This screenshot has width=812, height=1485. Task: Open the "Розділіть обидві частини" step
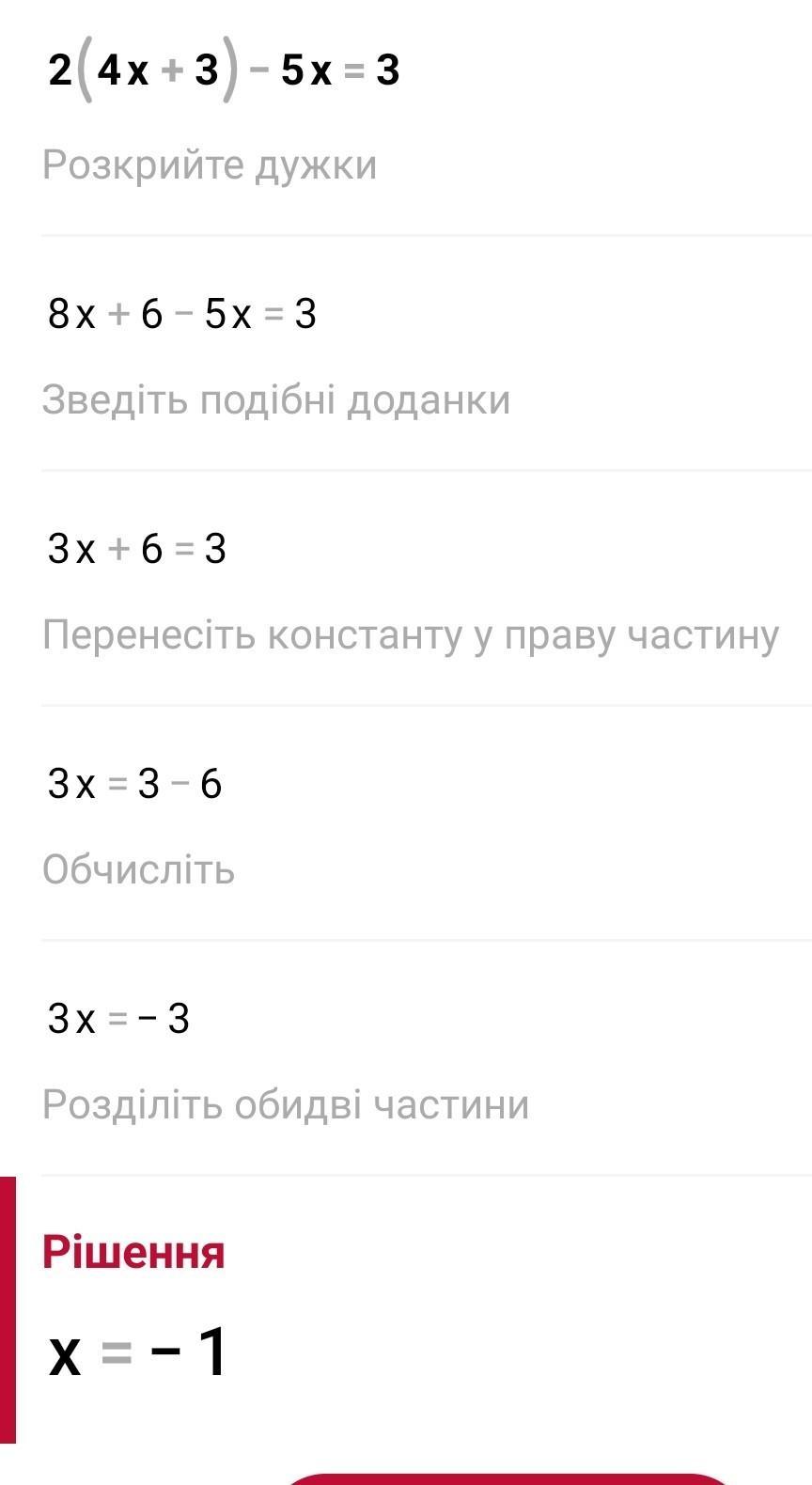point(286,1104)
